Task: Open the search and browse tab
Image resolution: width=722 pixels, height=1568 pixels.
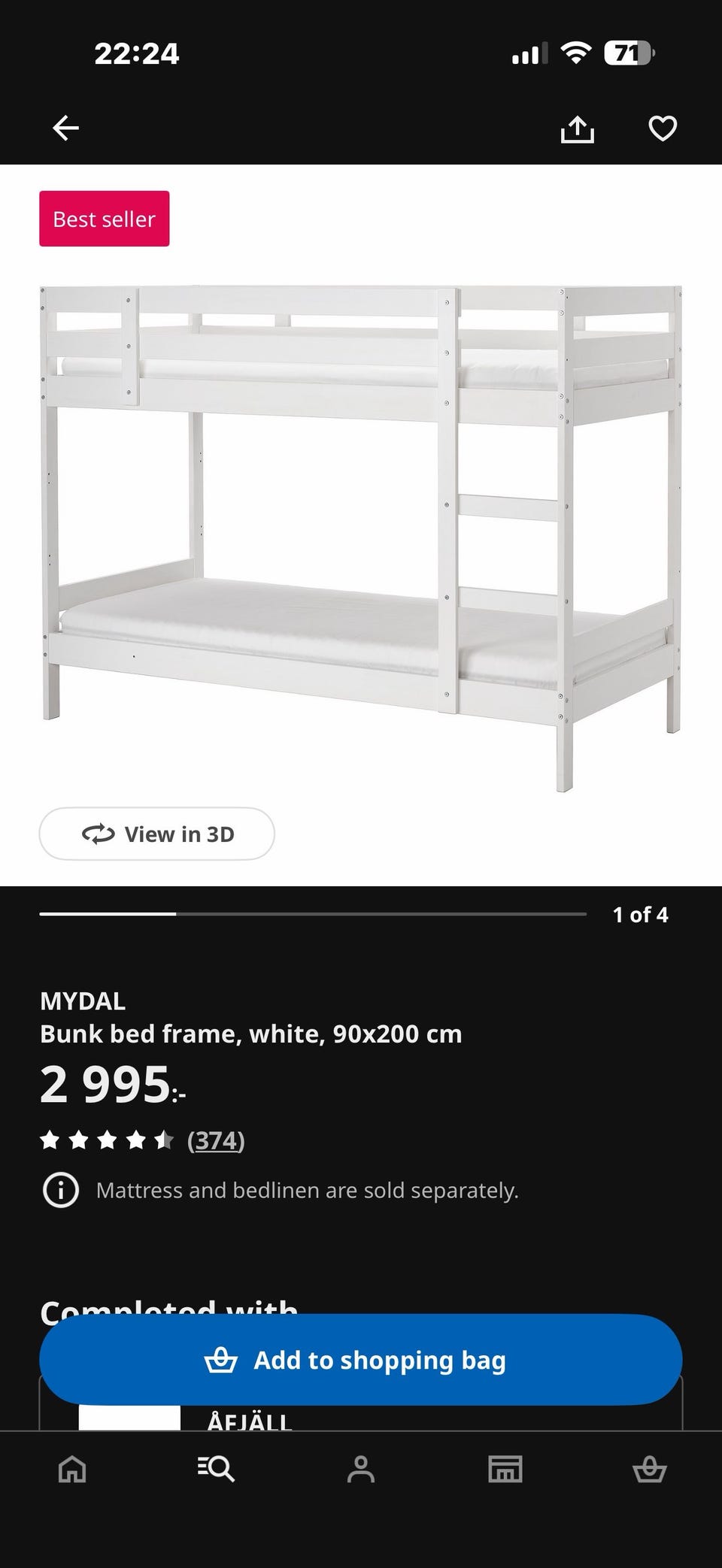Action: [x=216, y=1469]
